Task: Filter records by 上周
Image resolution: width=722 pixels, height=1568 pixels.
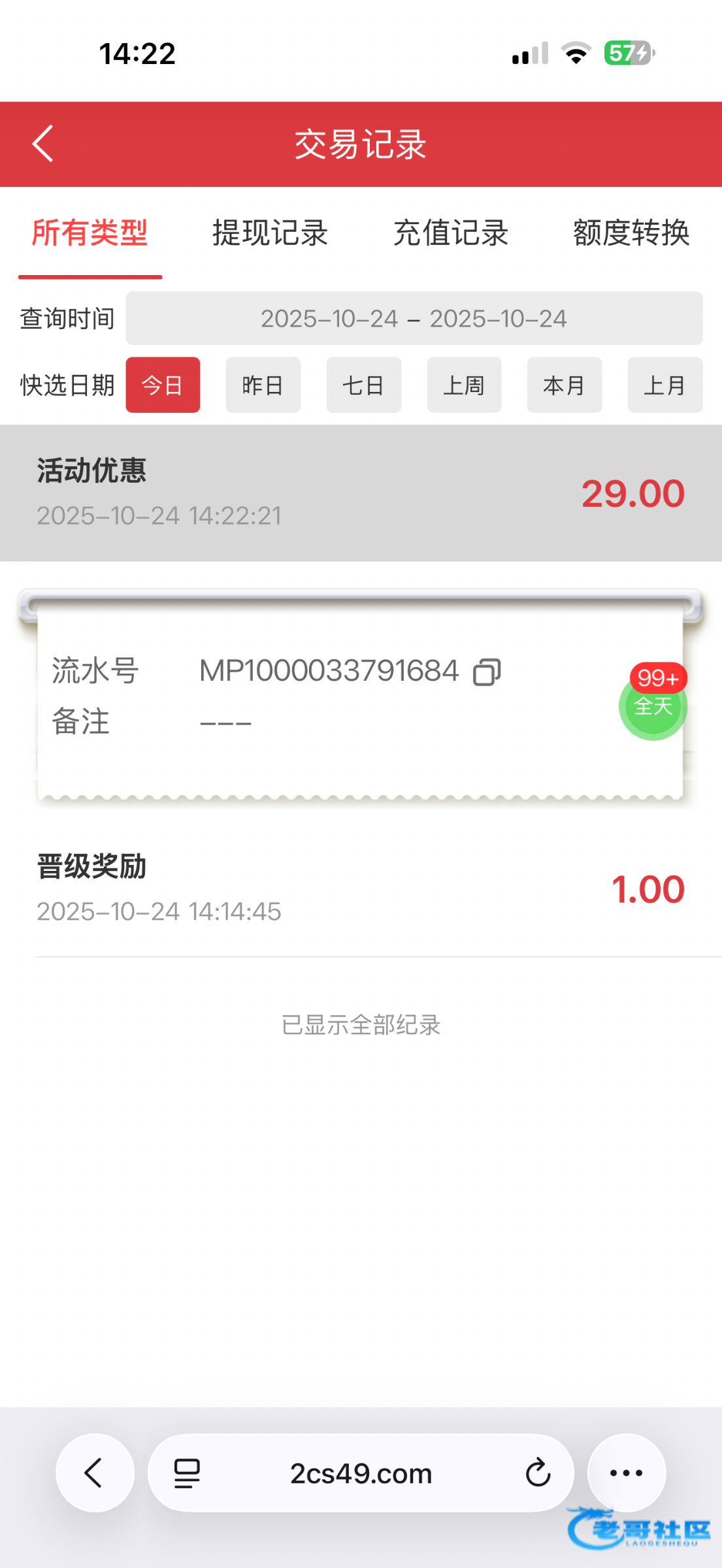Action: click(x=464, y=385)
